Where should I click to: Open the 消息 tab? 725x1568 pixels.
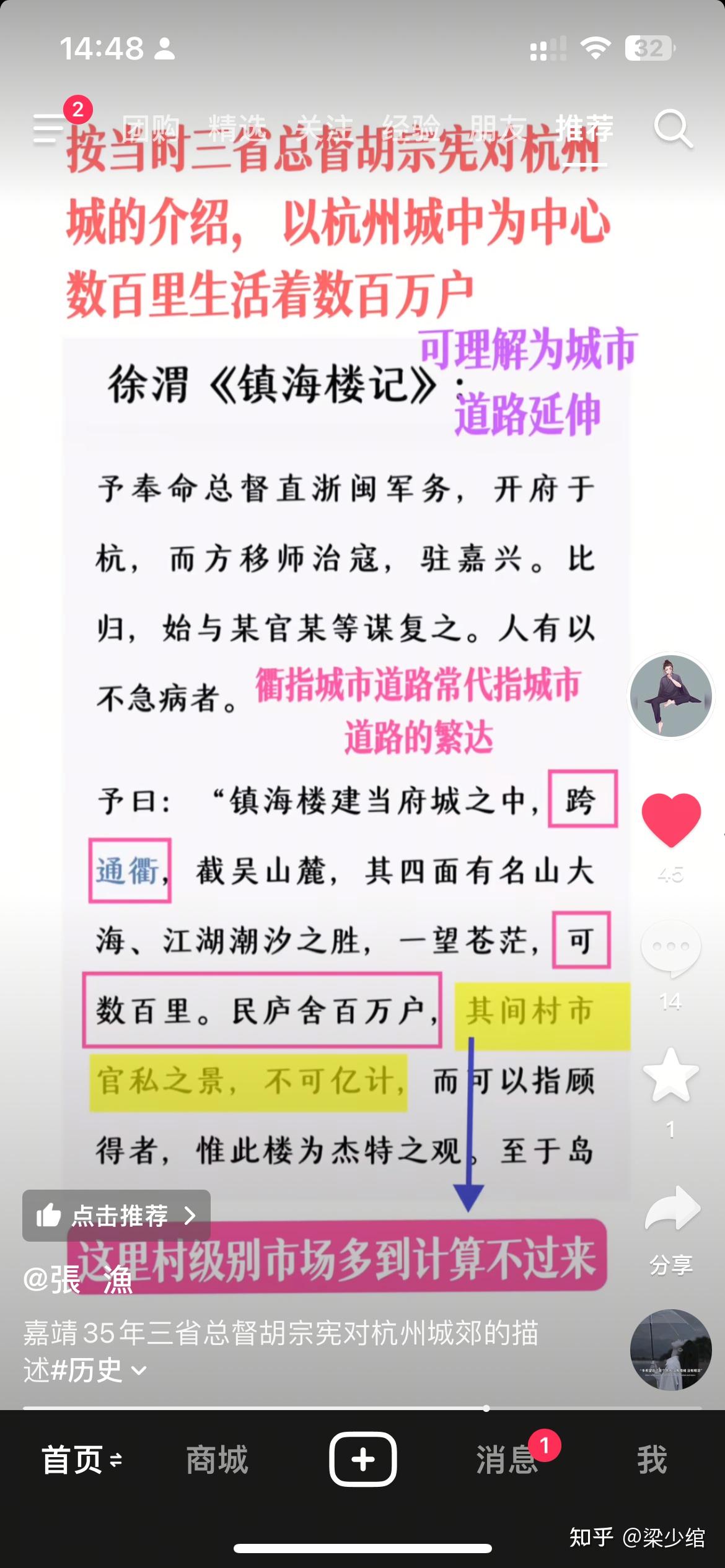point(507,1460)
